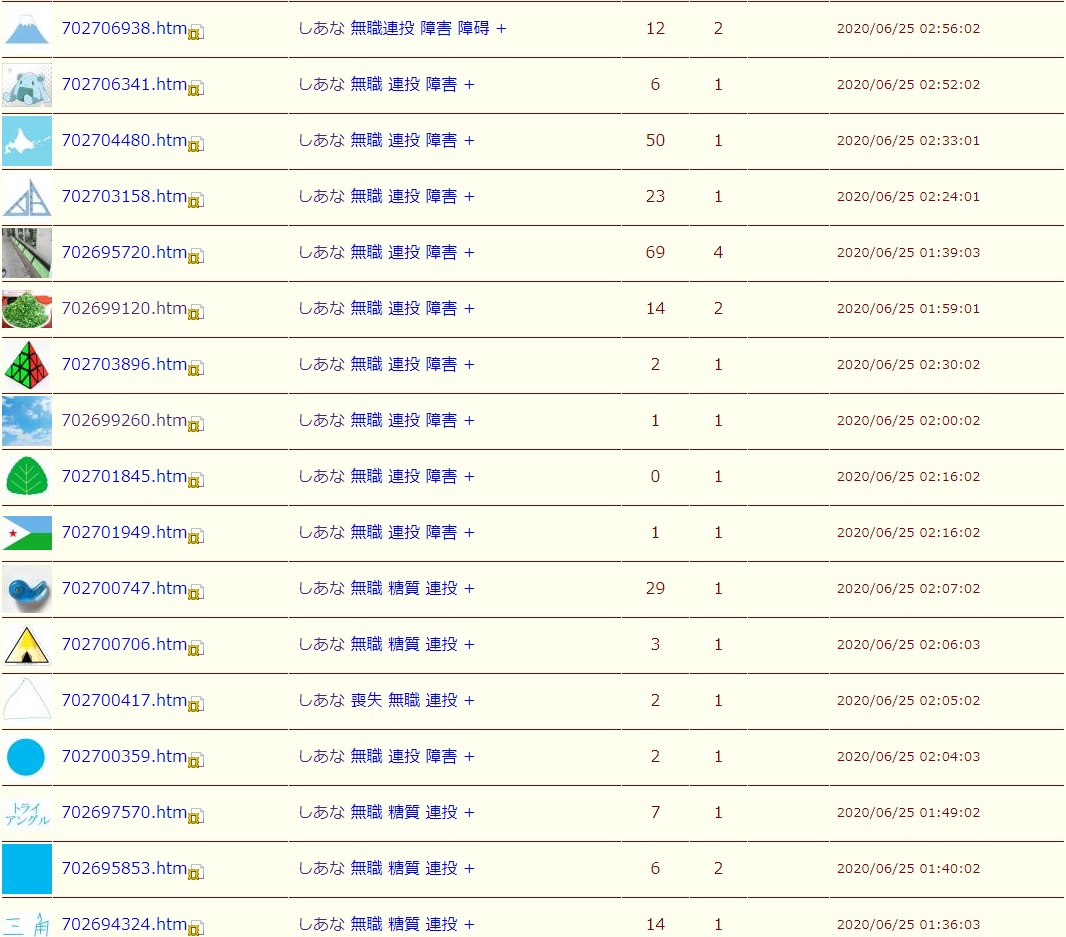
Task: Tap the plus sign in the 702704480.htm row
Action: pyautogui.click(x=469, y=140)
